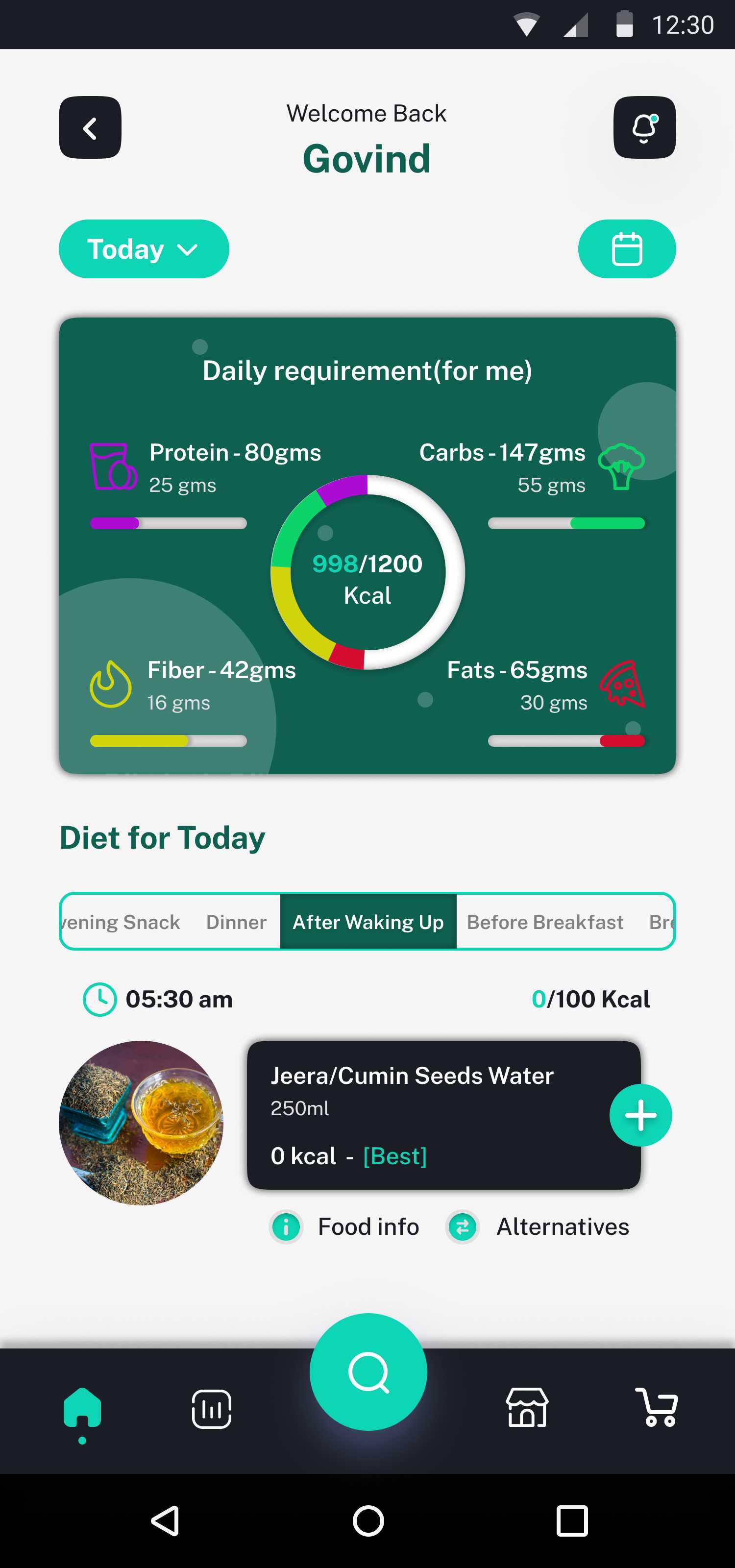Image resolution: width=735 pixels, height=1568 pixels.
Task: Select the After Waking Up tab
Action: point(368,922)
